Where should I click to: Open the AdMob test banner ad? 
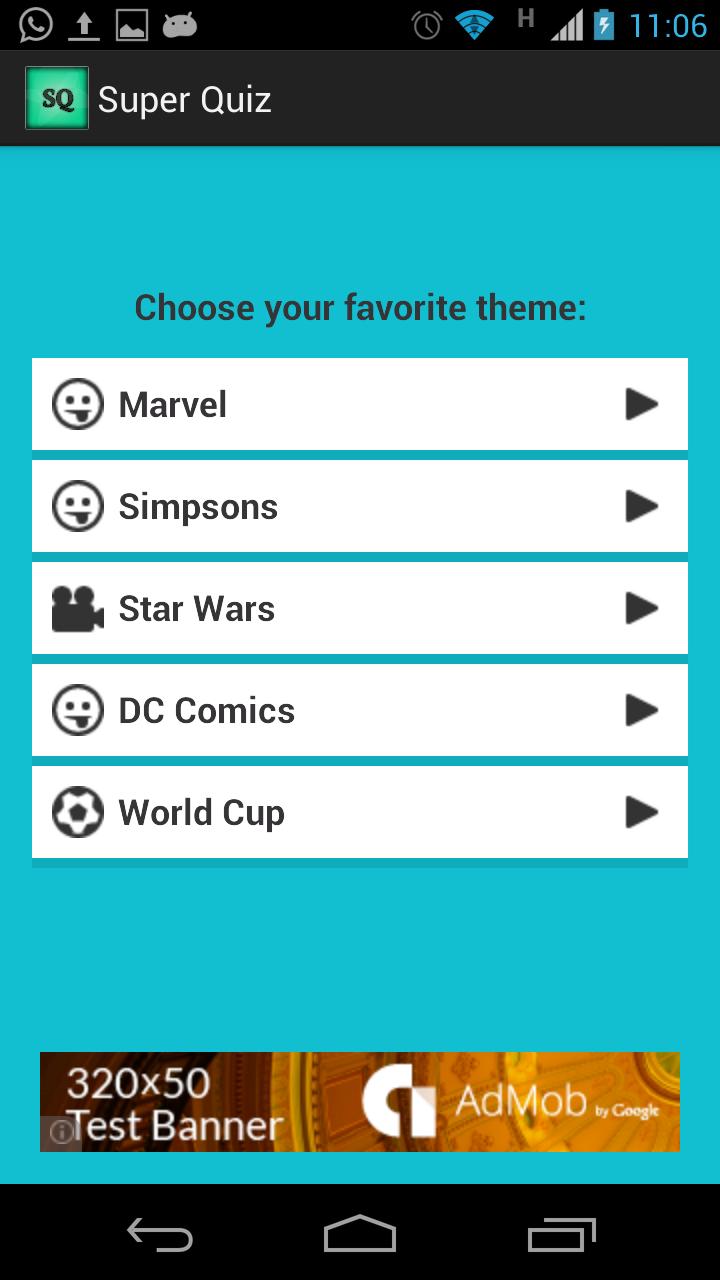(360, 1102)
